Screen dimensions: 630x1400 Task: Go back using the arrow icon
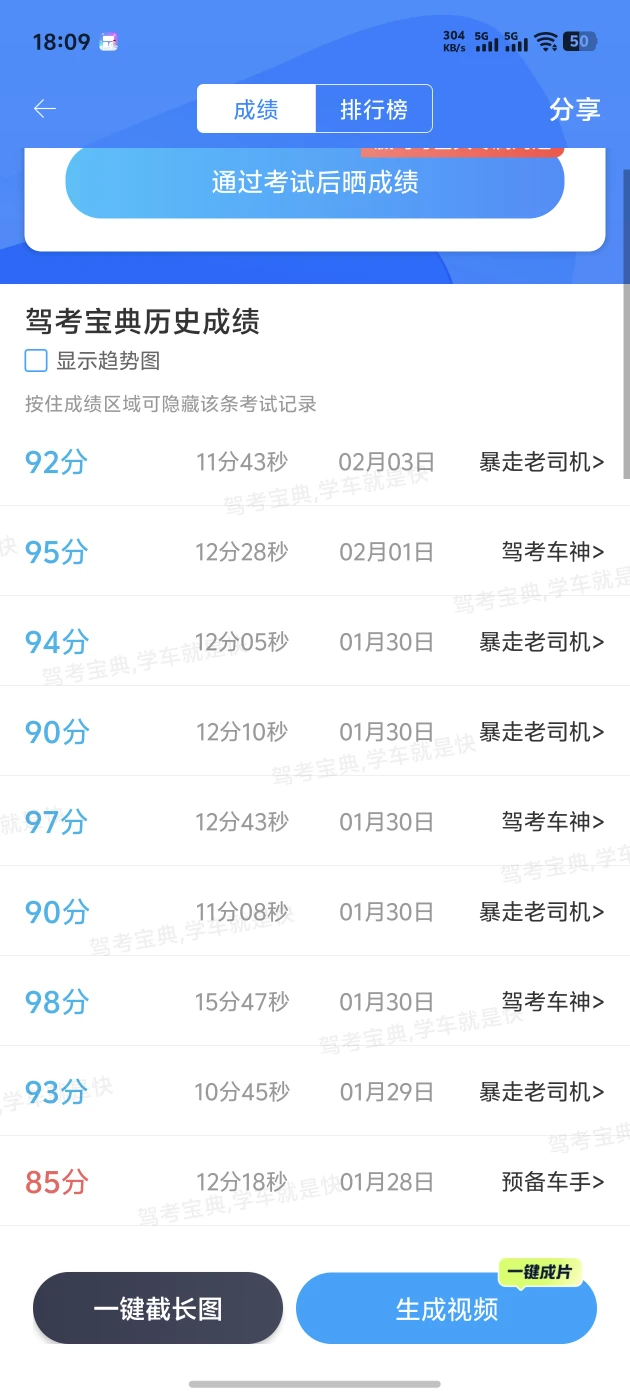(45, 109)
